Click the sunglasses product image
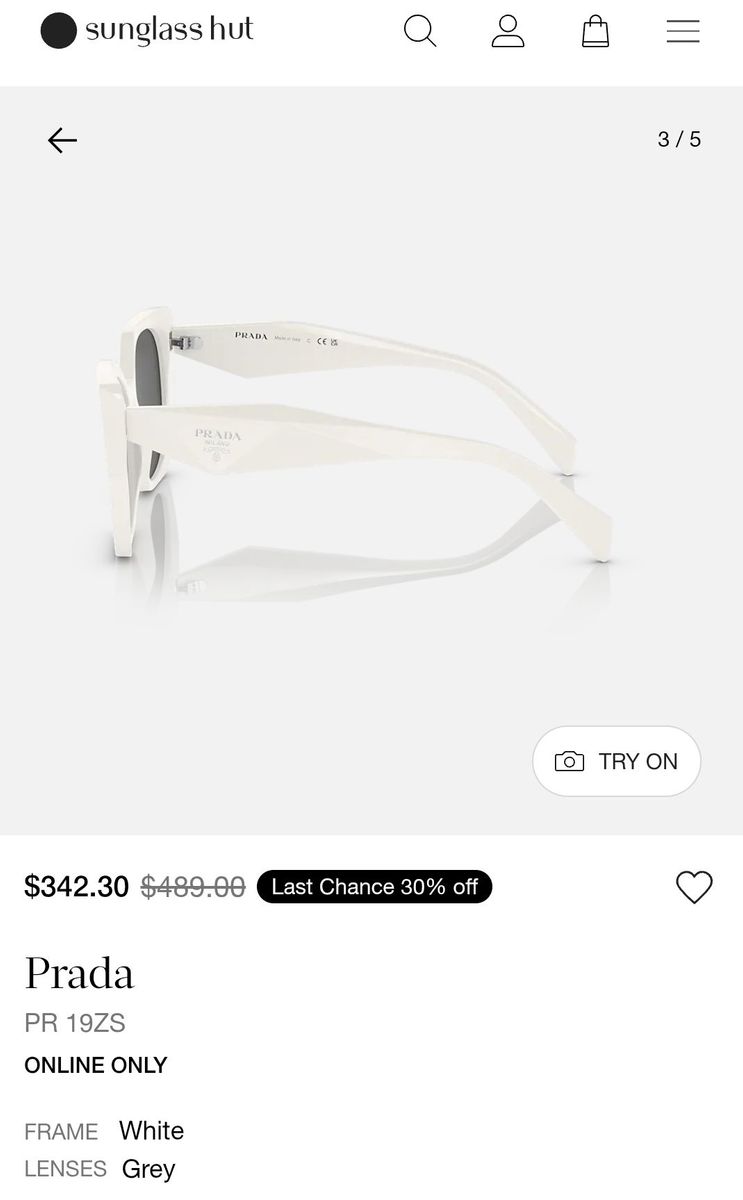The height and width of the screenshot is (1200, 743). click(350, 450)
